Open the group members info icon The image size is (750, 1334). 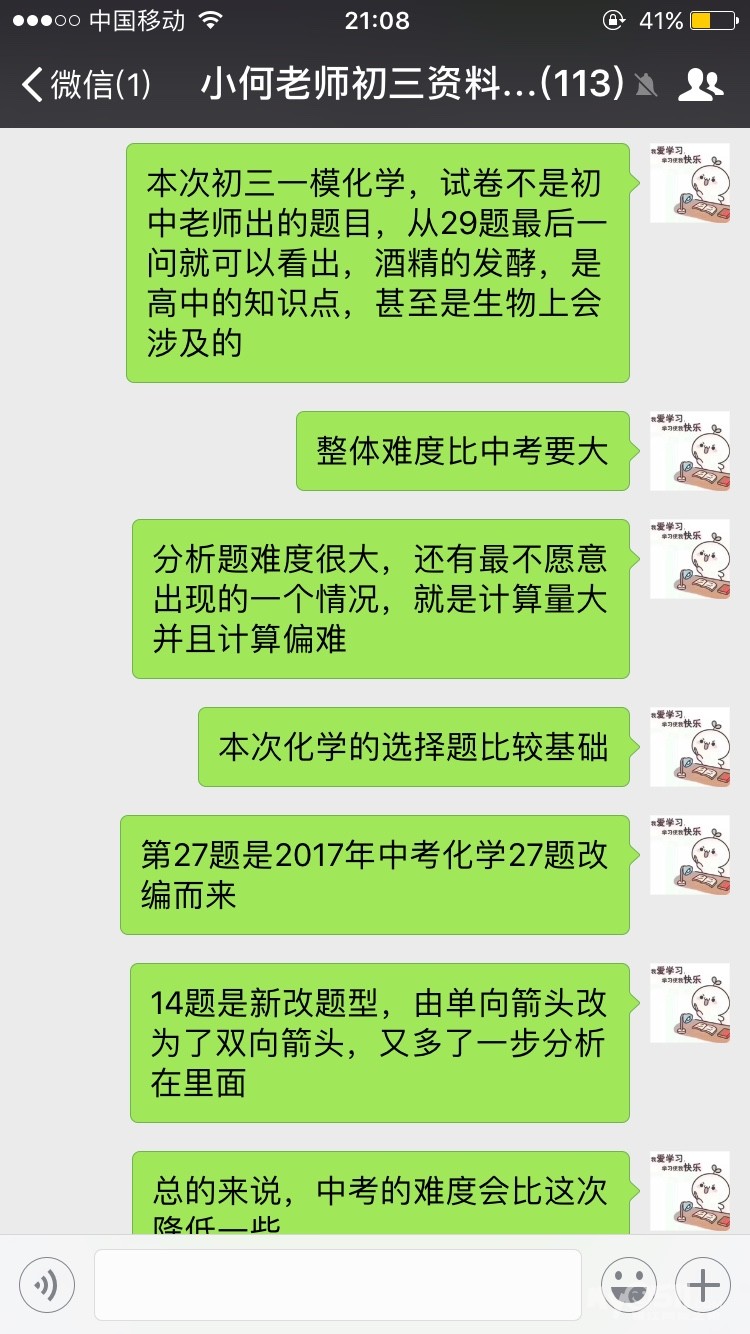[x=700, y=85]
